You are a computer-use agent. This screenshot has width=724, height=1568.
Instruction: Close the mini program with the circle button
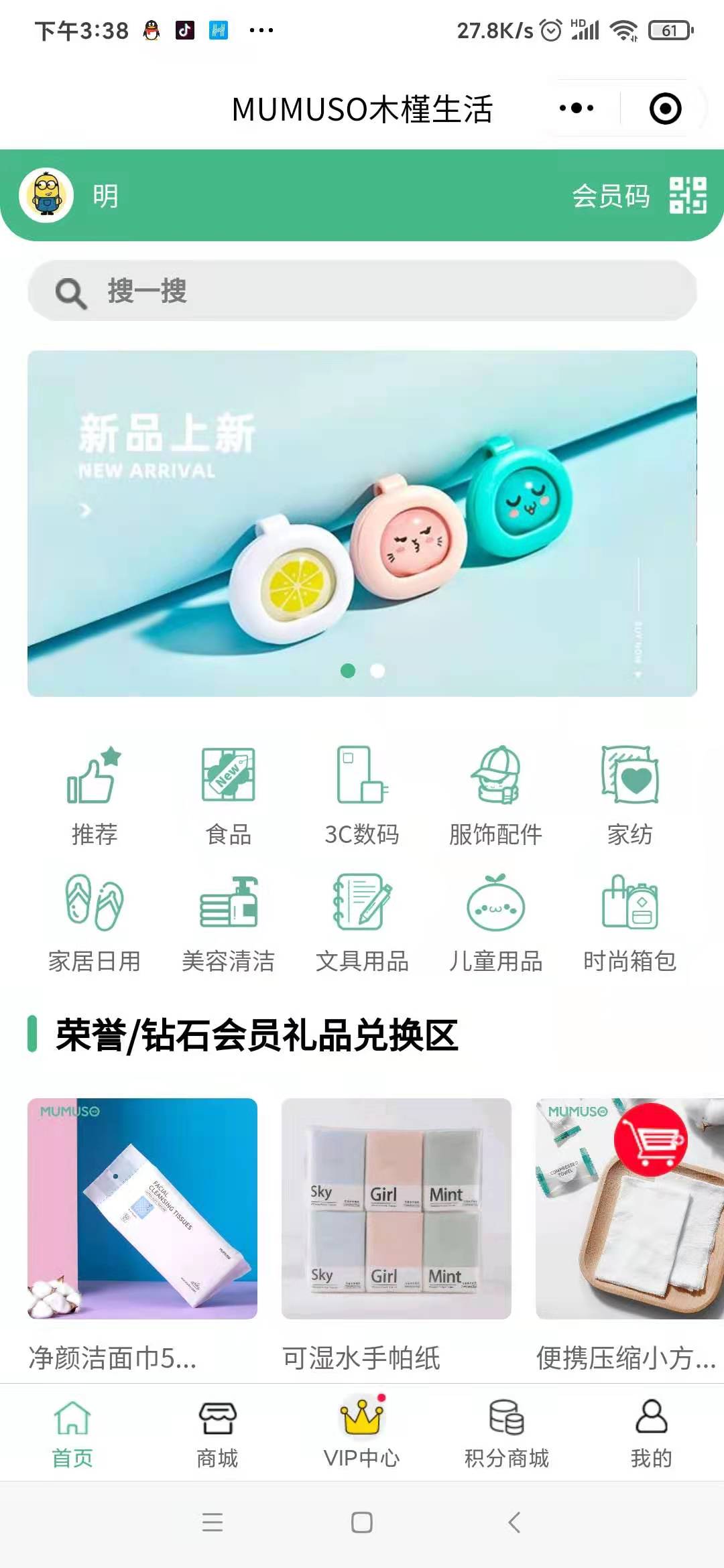point(665,109)
